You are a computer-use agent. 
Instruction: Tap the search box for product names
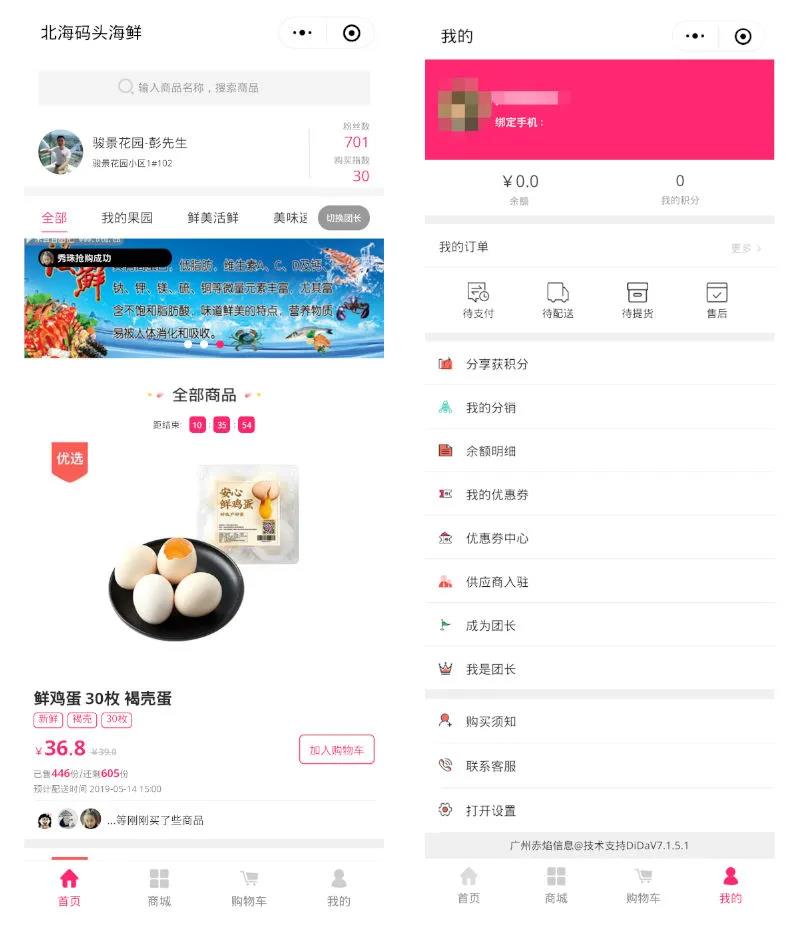204,88
